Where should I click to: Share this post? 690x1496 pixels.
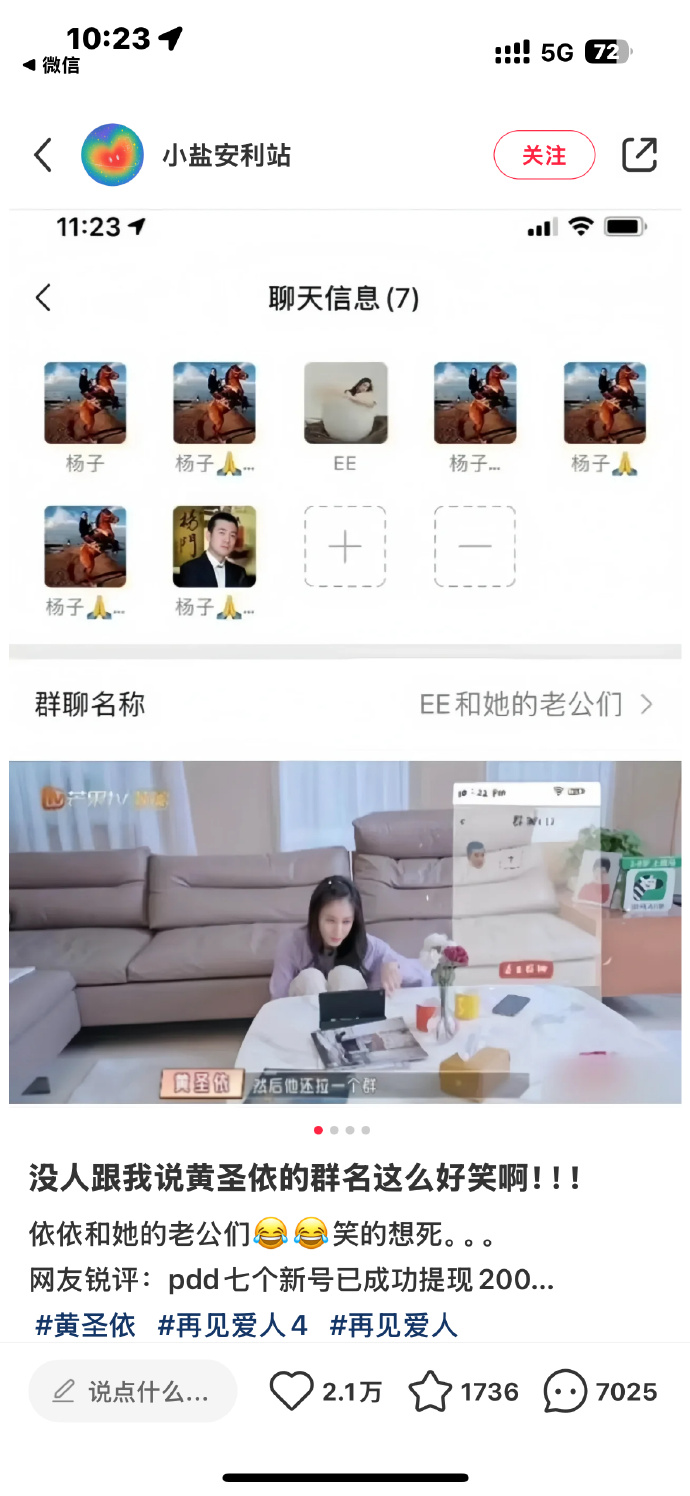[639, 155]
